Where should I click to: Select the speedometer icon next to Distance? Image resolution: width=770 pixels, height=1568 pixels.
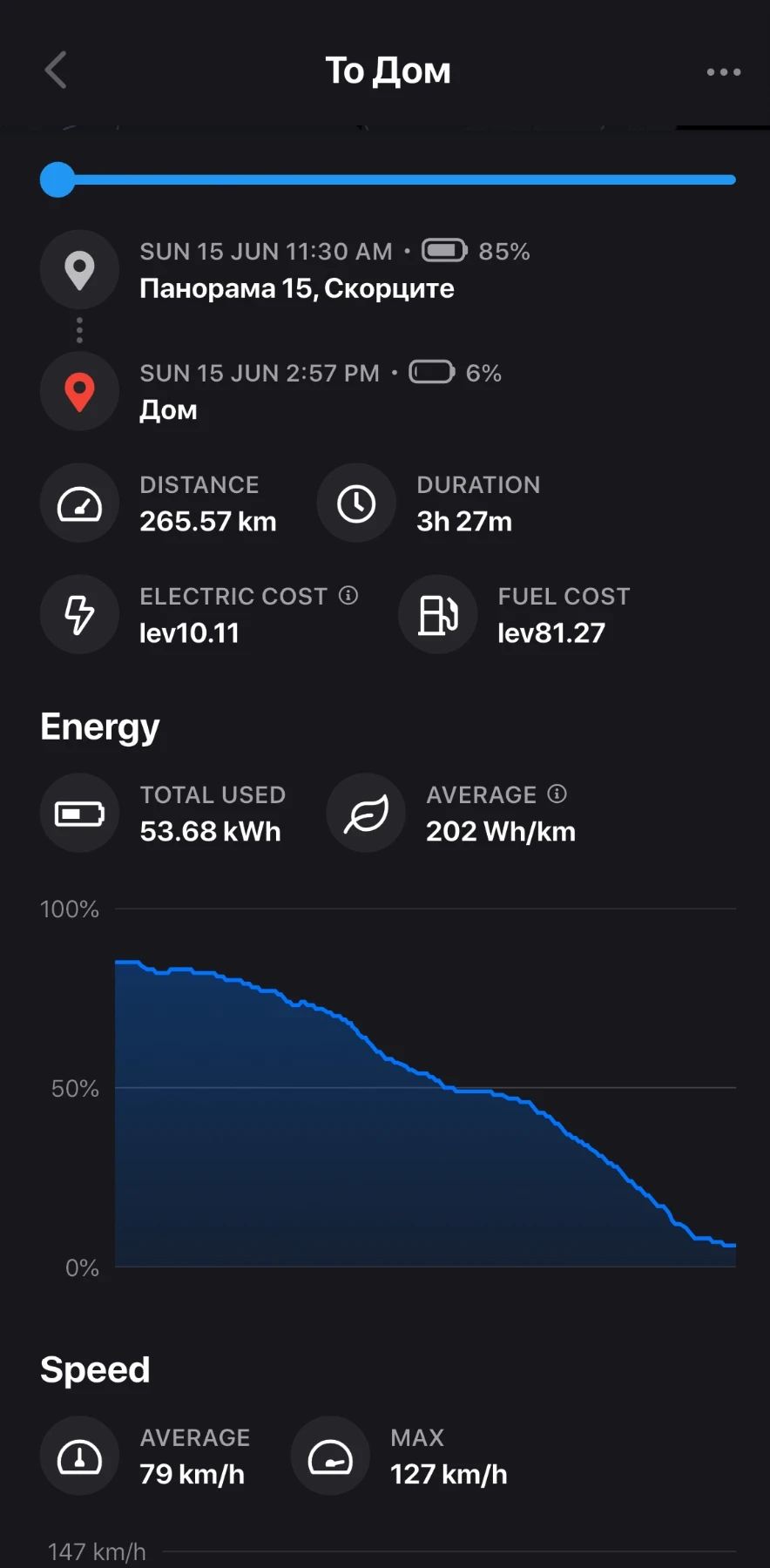(x=79, y=503)
